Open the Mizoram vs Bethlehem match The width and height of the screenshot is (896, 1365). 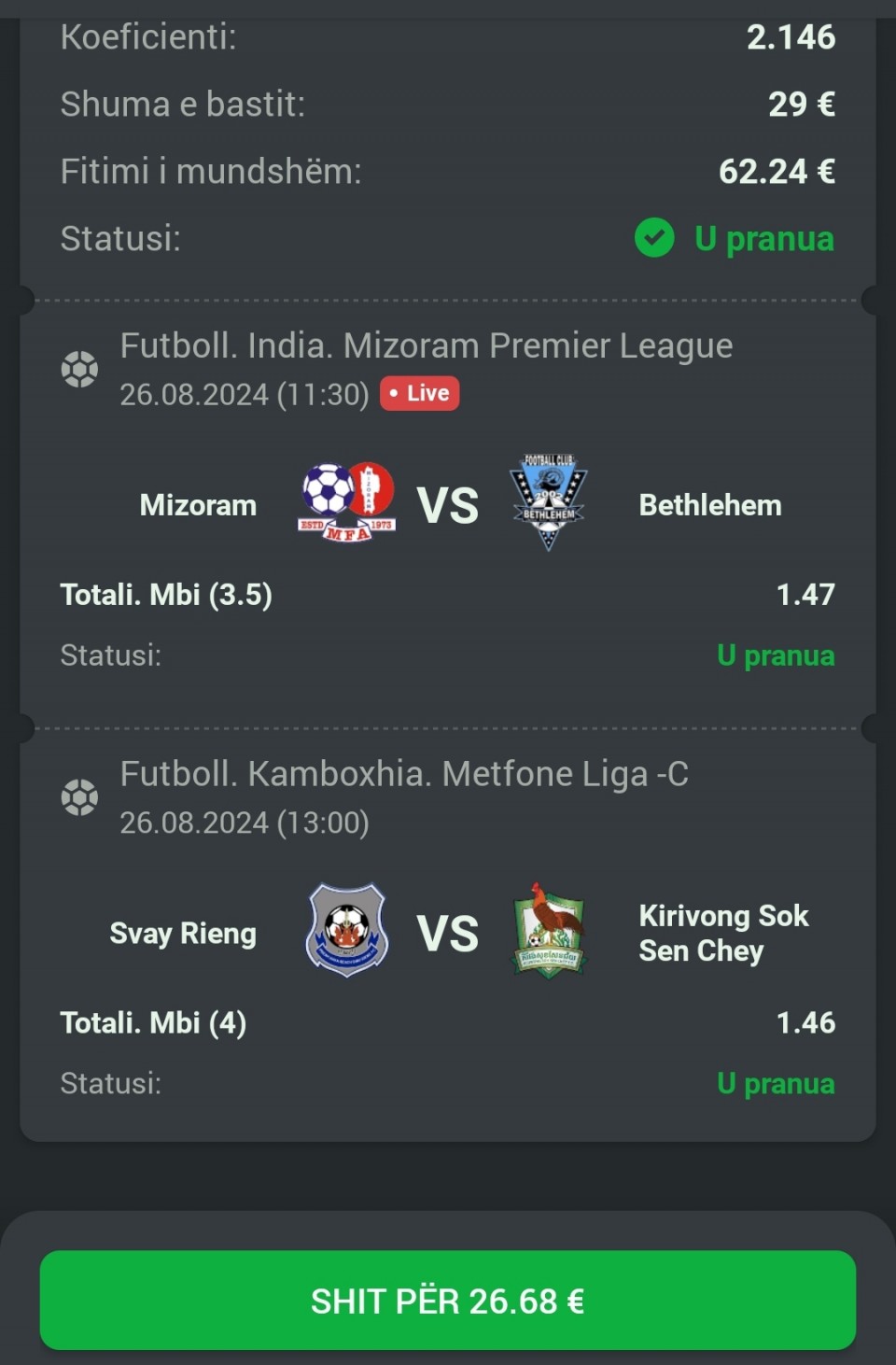(x=448, y=505)
